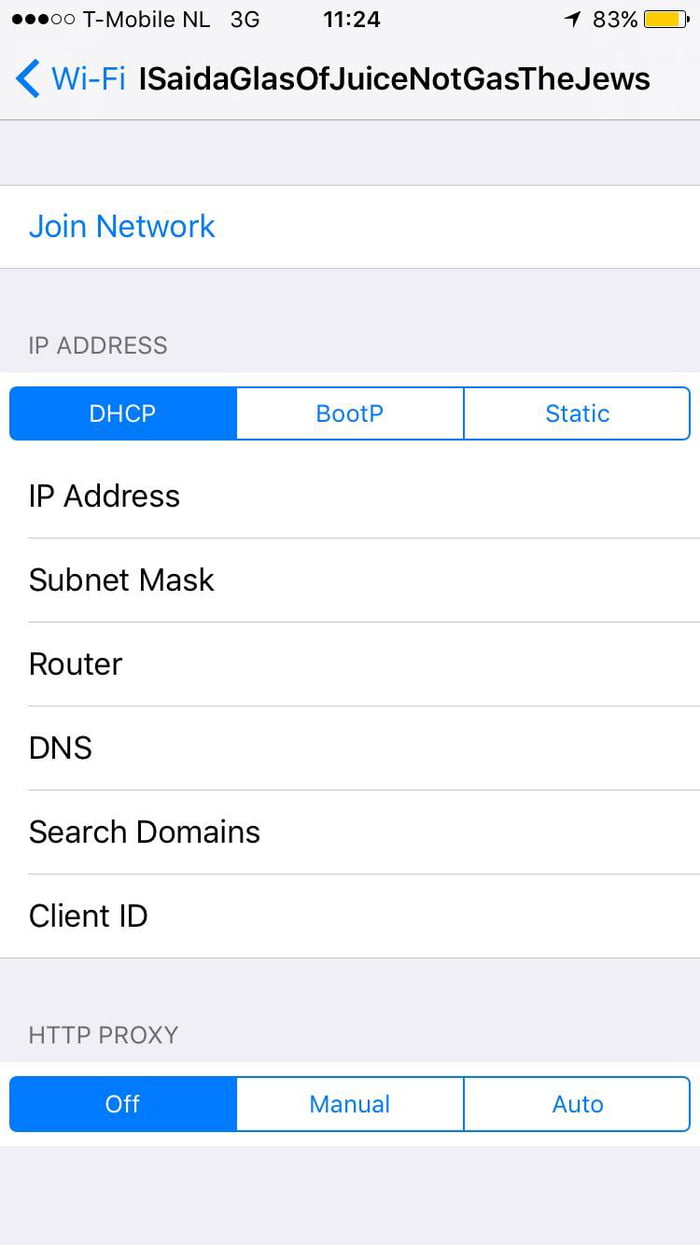
Task: Set HTTP proxy to Manual
Action: tap(350, 1104)
